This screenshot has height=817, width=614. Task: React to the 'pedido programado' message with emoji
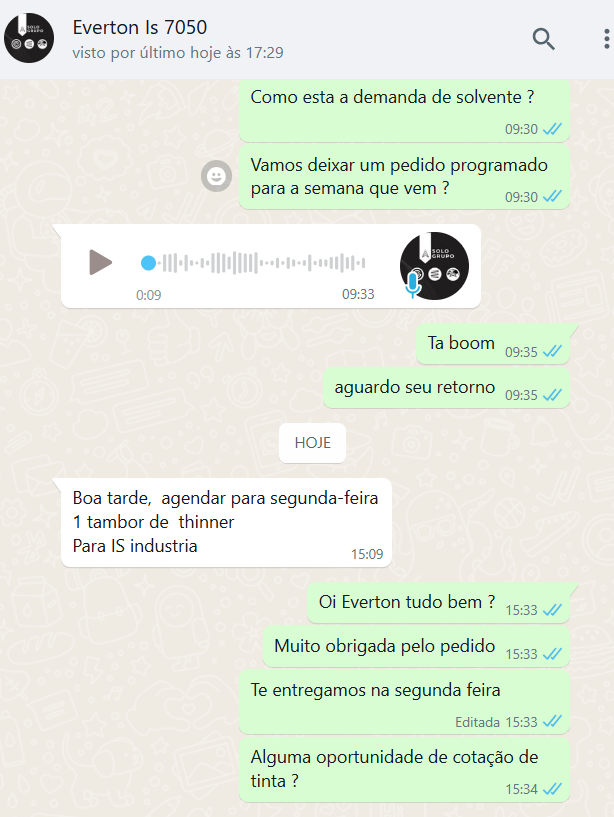tap(216, 176)
